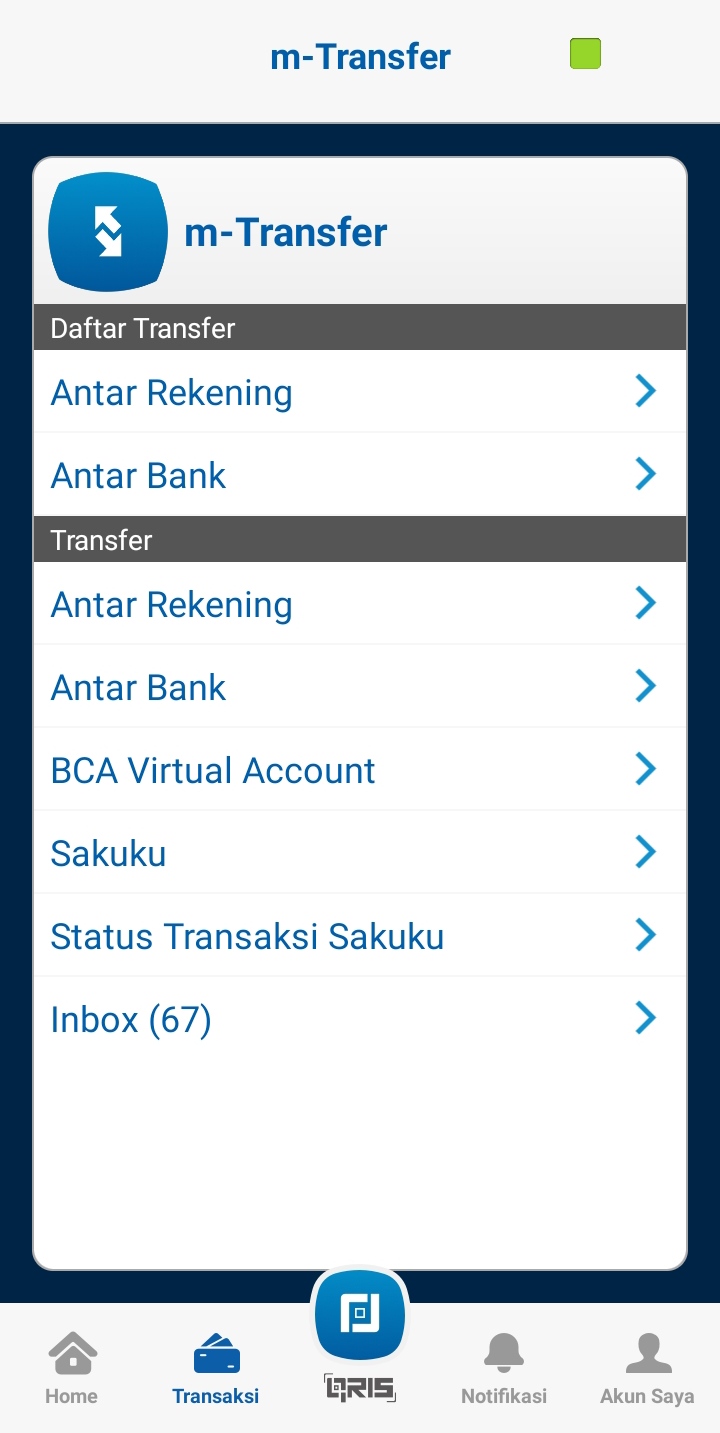Image resolution: width=720 pixels, height=1433 pixels.
Task: Open Antar Rekening under Daftar Transfer
Action: pos(359,392)
